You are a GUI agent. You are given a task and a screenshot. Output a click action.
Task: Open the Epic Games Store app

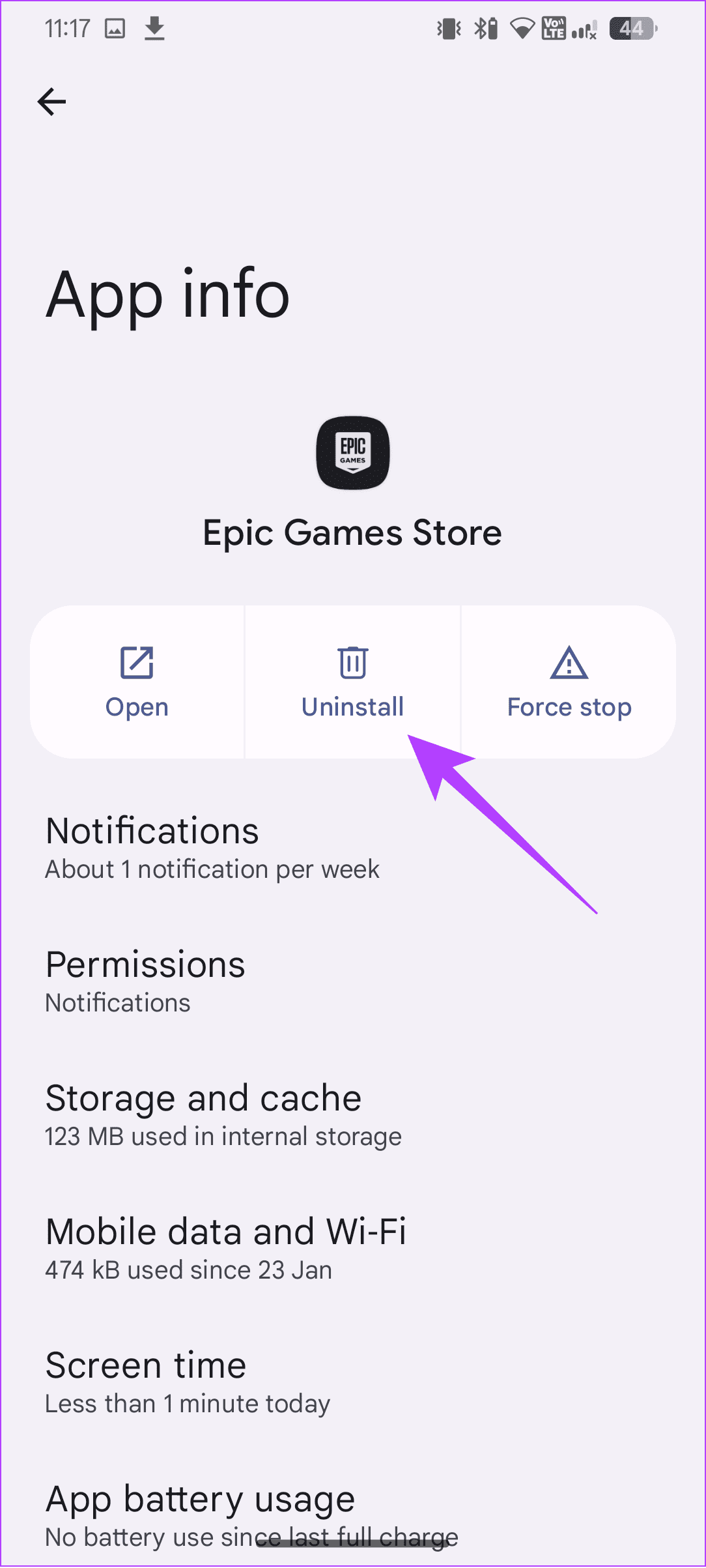click(x=137, y=682)
